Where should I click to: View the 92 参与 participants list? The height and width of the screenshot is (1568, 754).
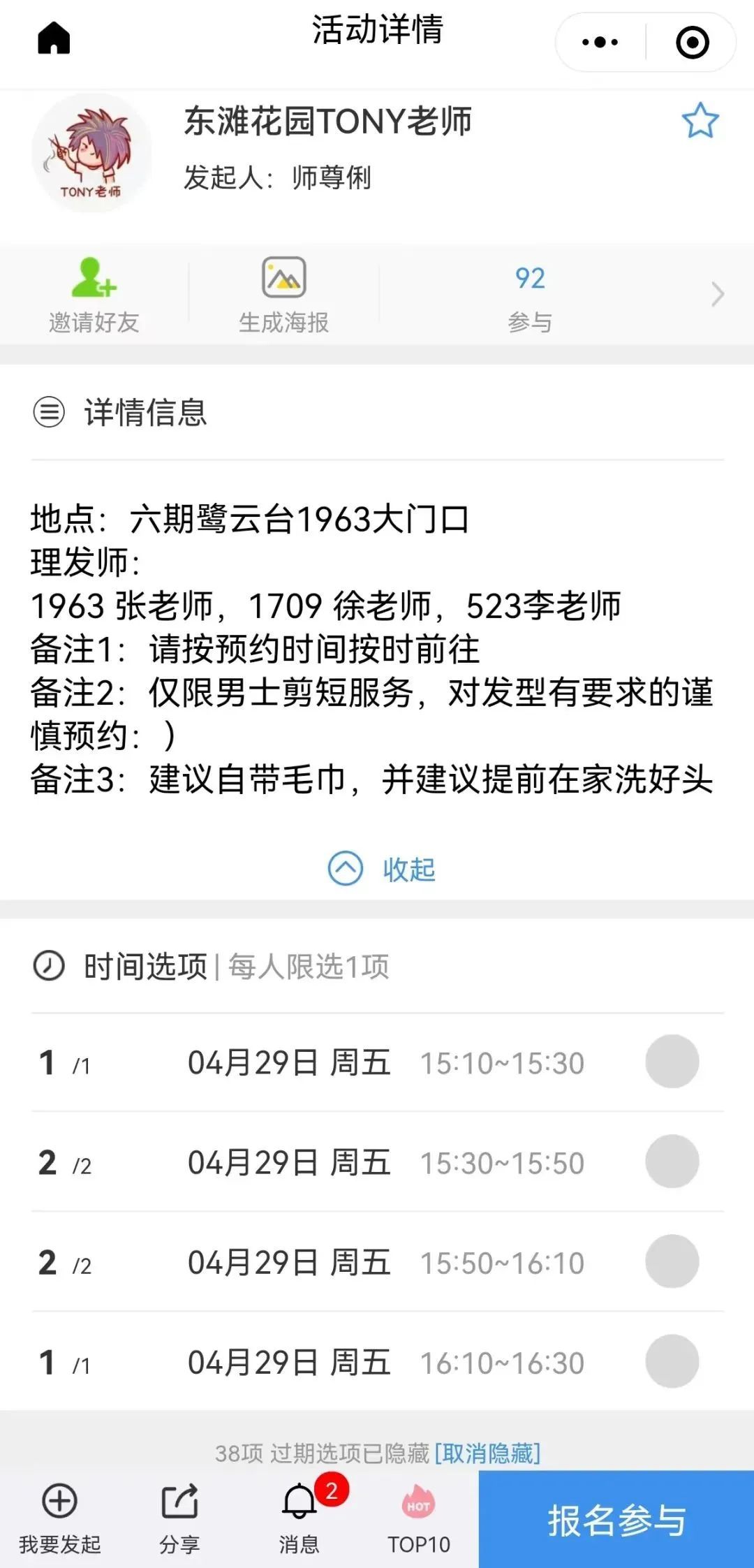tap(530, 295)
